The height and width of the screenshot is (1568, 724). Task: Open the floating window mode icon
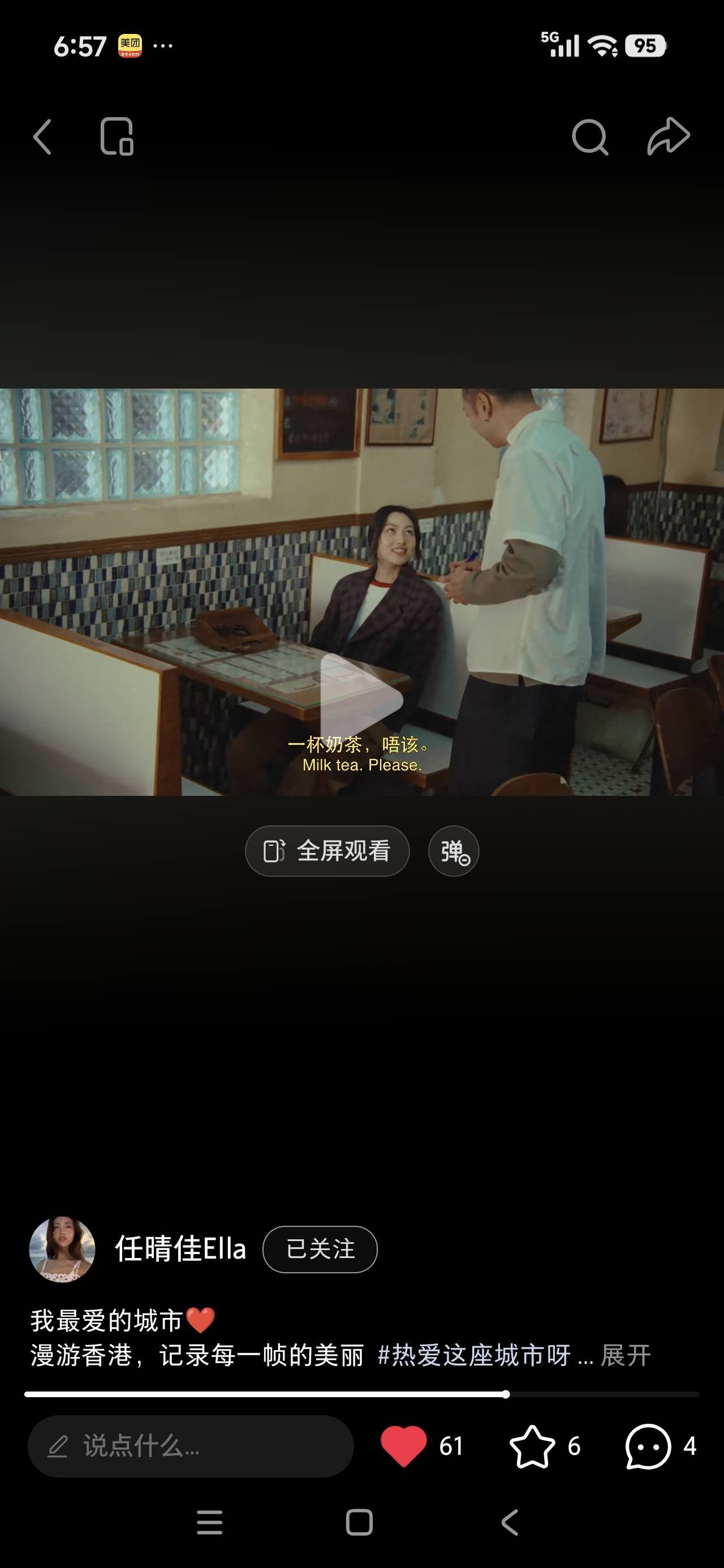click(x=117, y=136)
